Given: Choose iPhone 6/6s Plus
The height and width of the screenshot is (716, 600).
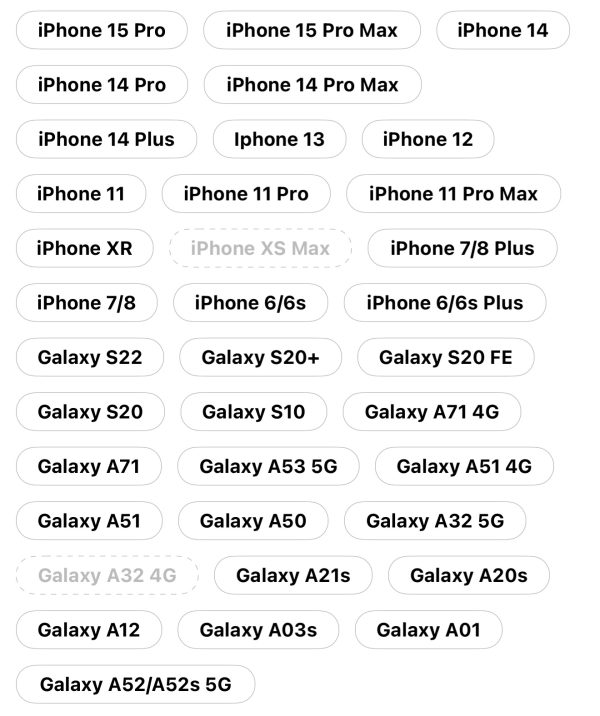Looking at the screenshot, I should [x=445, y=302].
